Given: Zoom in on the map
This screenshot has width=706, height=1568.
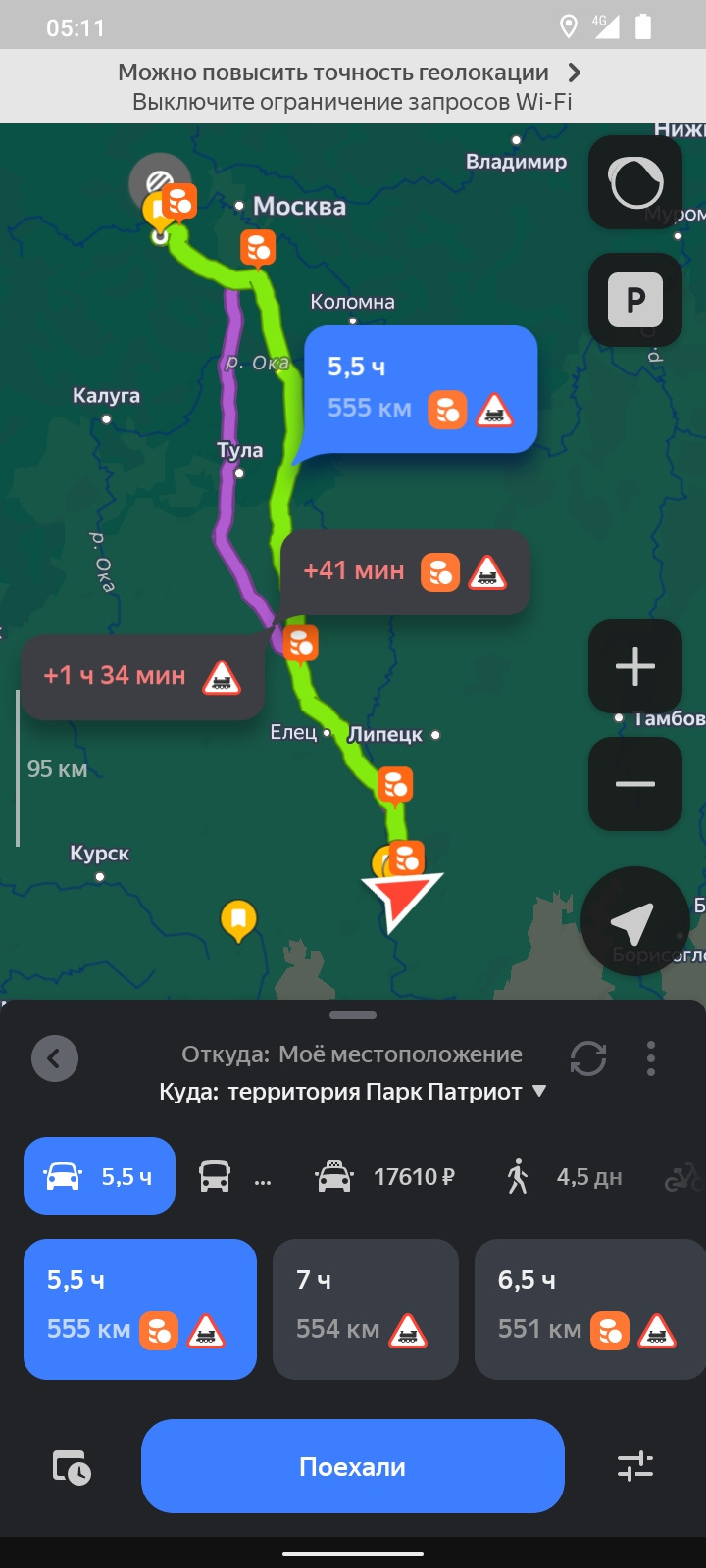Looking at the screenshot, I should (635, 666).
